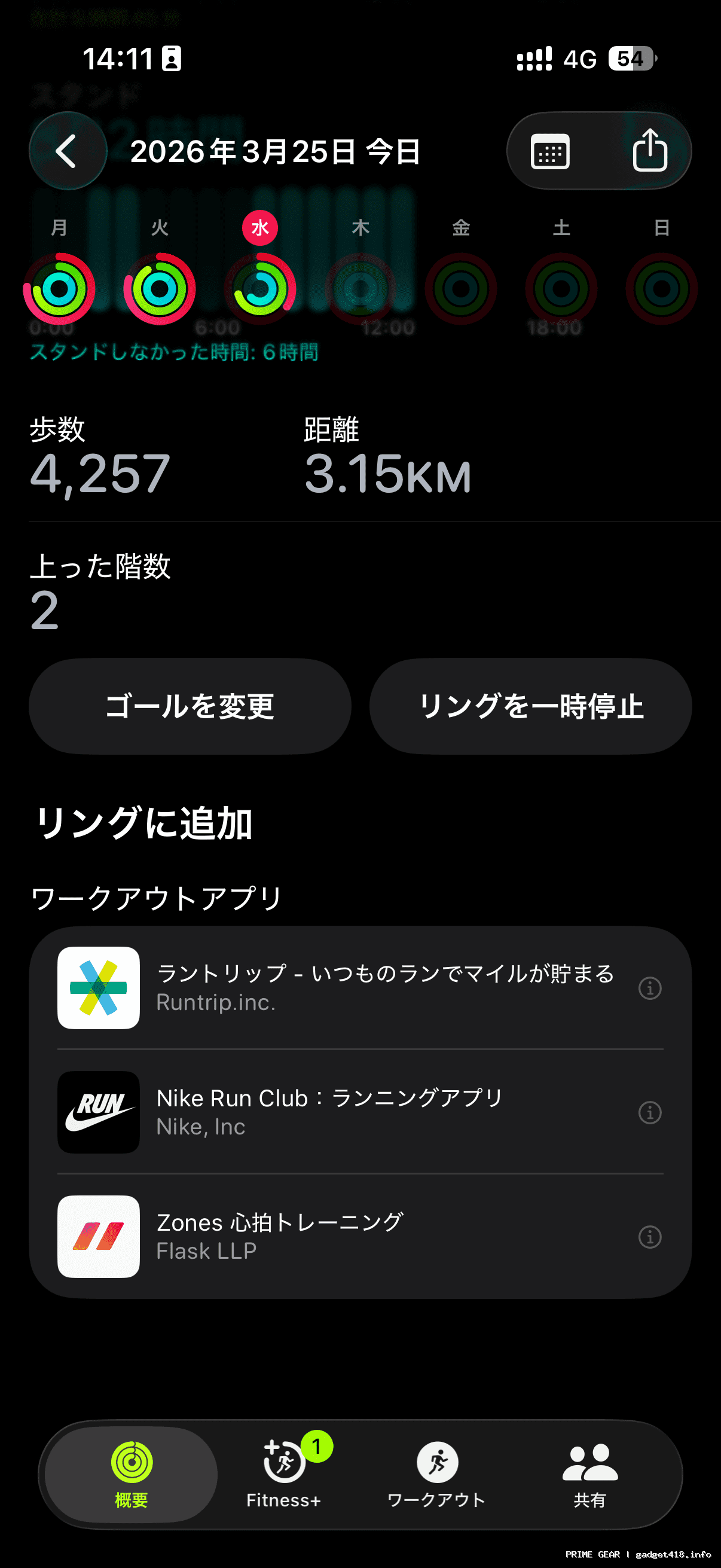This screenshot has width=721, height=1568.
Task: Show info for Runtrip app
Action: 650,988
